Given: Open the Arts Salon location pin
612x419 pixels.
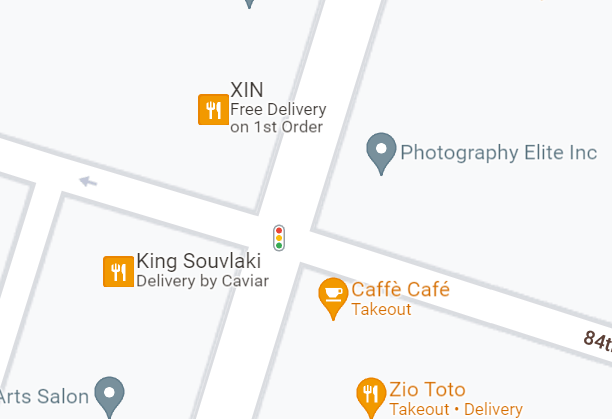Looking at the screenshot, I should [108, 393].
